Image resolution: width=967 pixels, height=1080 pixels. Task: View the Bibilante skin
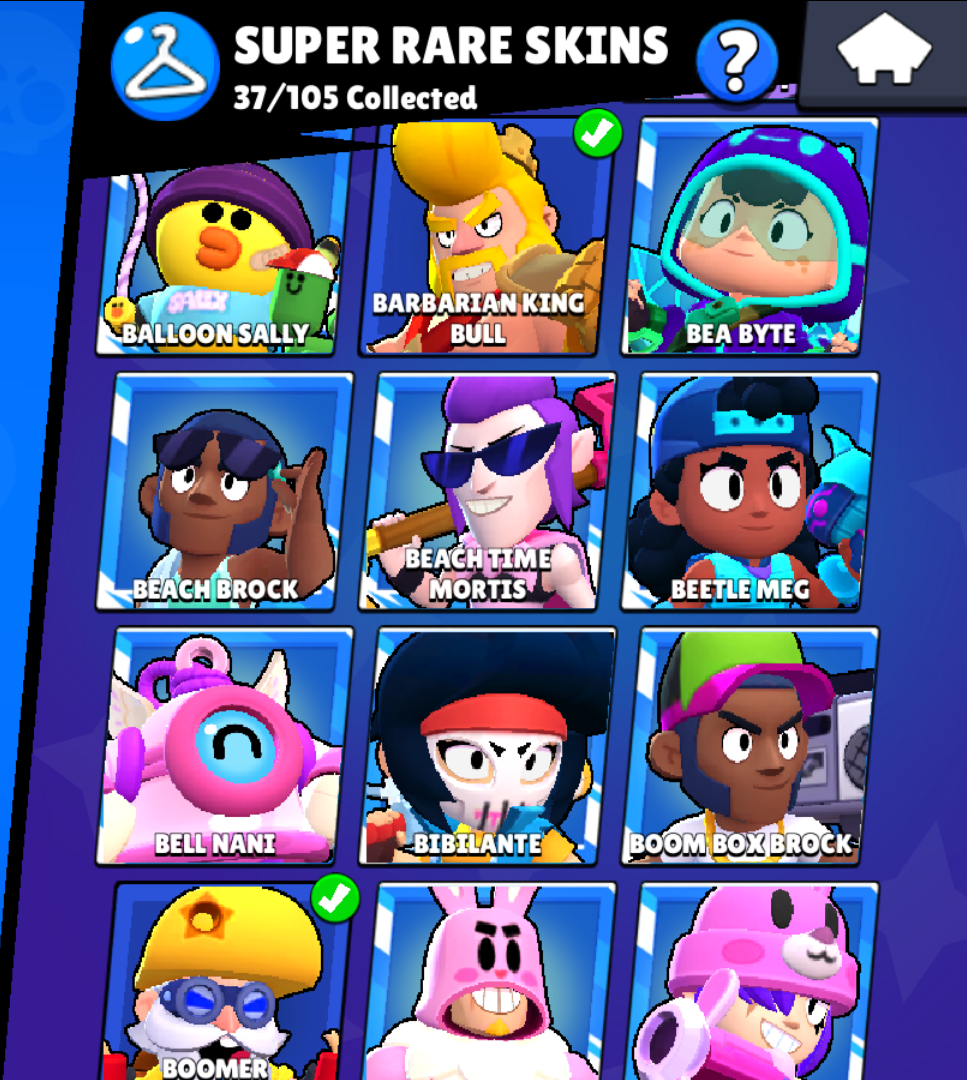(490, 746)
